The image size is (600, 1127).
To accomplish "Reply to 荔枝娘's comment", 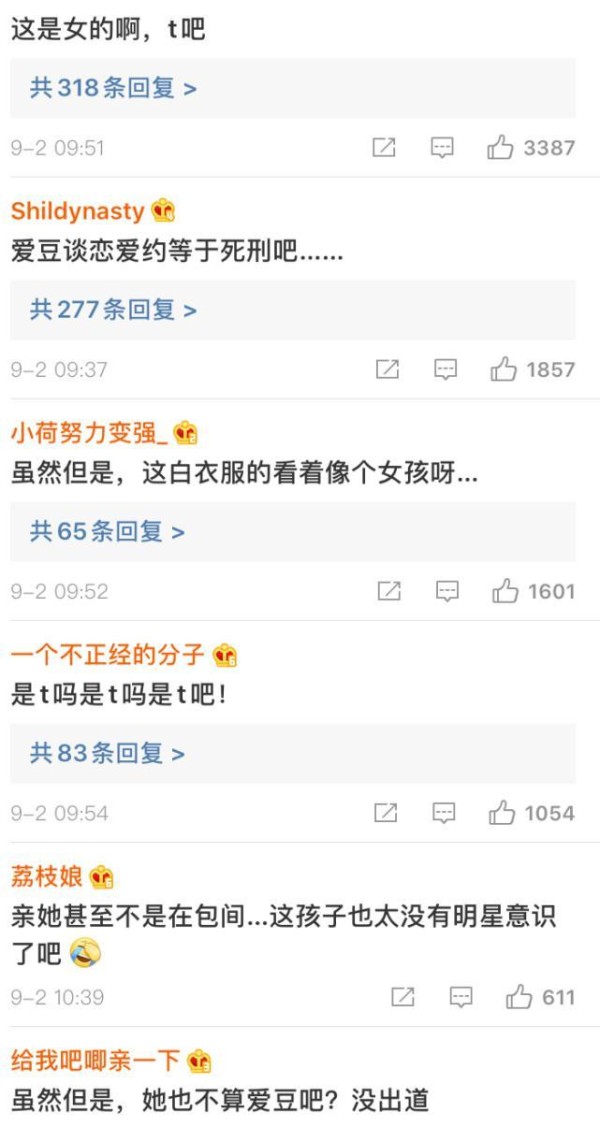I will click(x=461, y=997).
